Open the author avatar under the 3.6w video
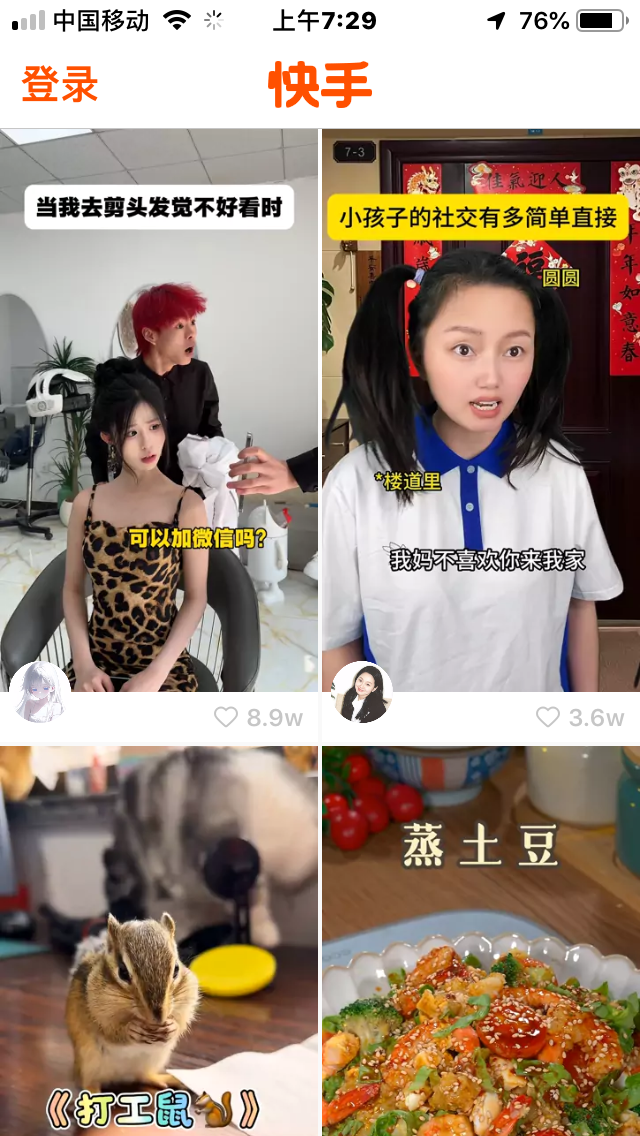This screenshot has height=1136, width=640. coord(362,692)
